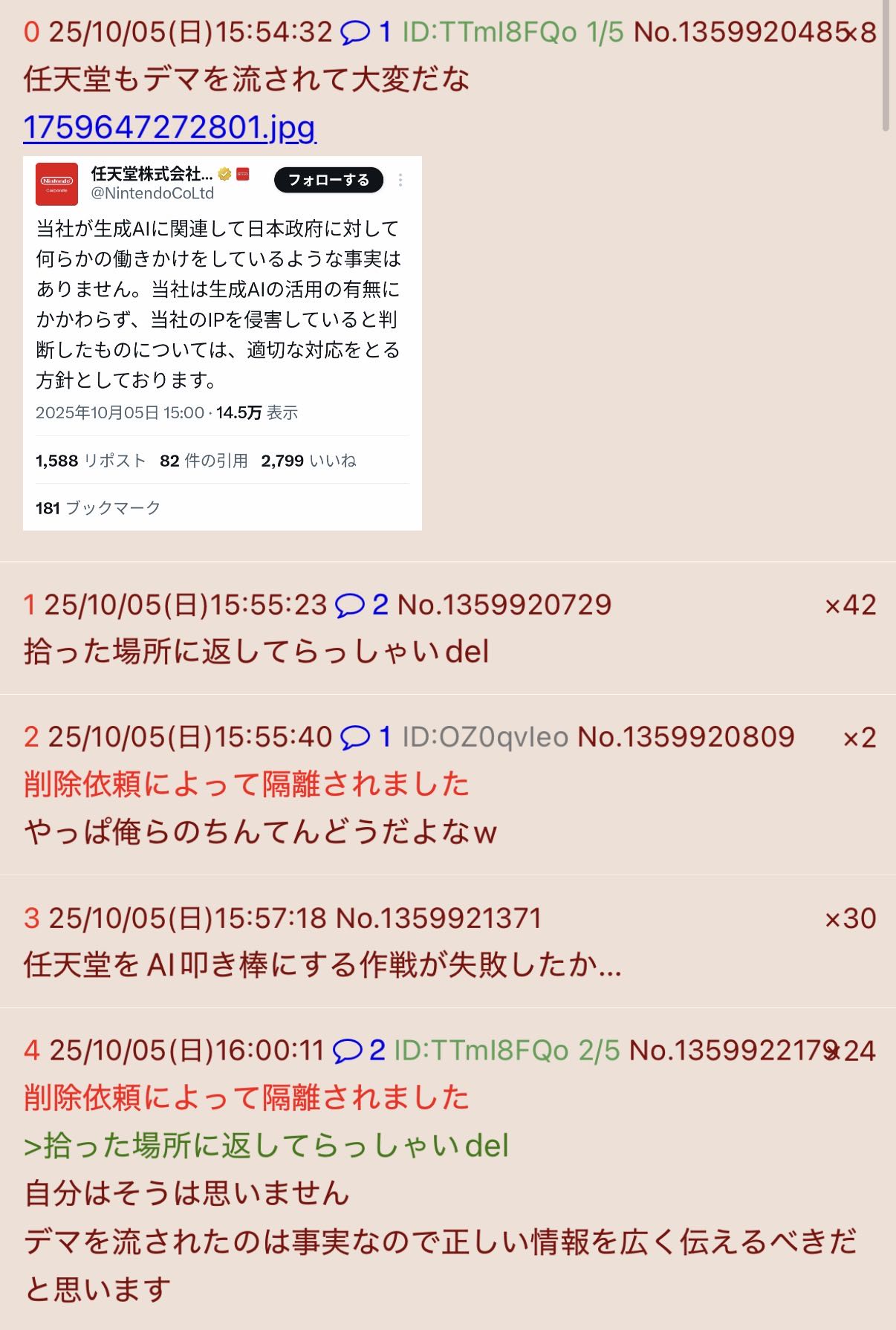This screenshot has height=1330, width=896.
Task: Open post number No.1359920729 menu
Action: (x=504, y=606)
